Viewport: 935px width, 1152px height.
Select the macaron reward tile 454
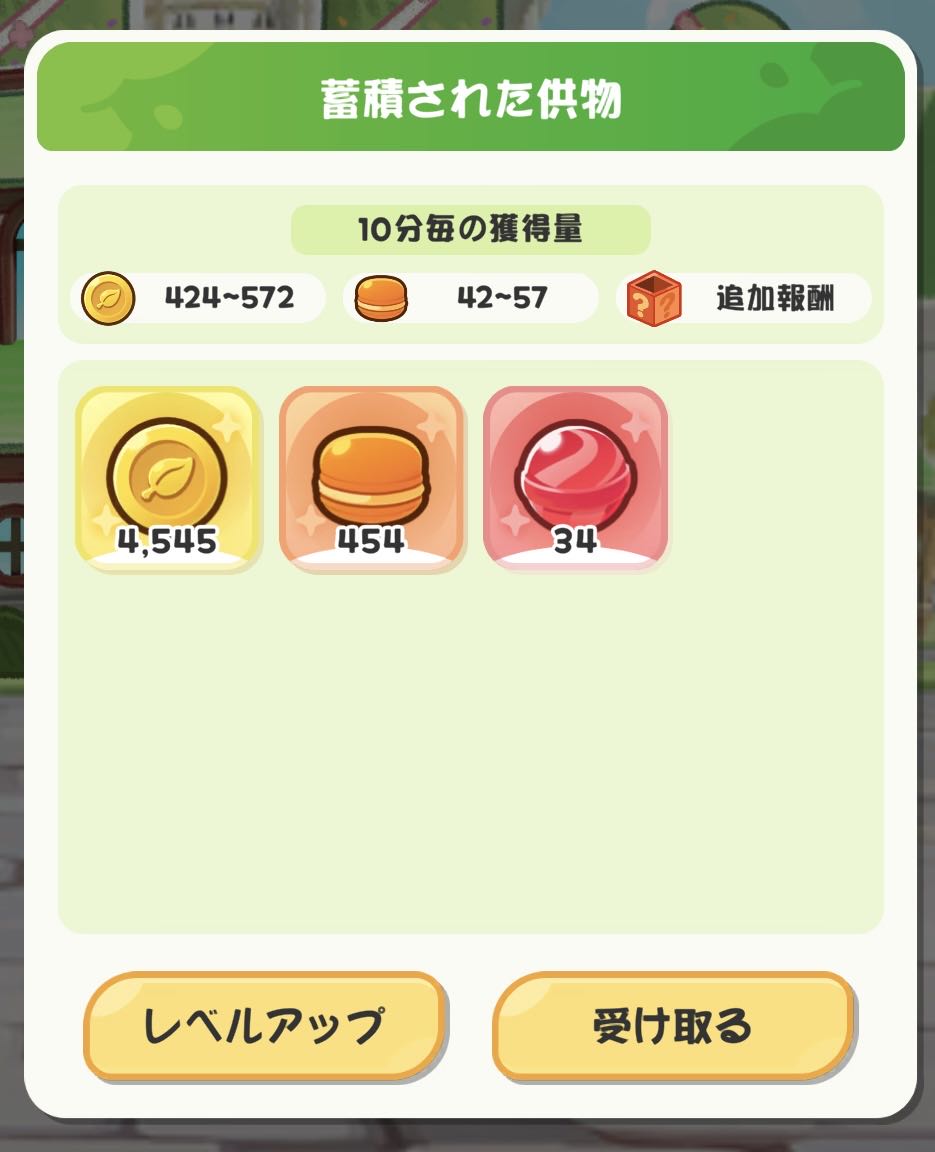tap(371, 478)
